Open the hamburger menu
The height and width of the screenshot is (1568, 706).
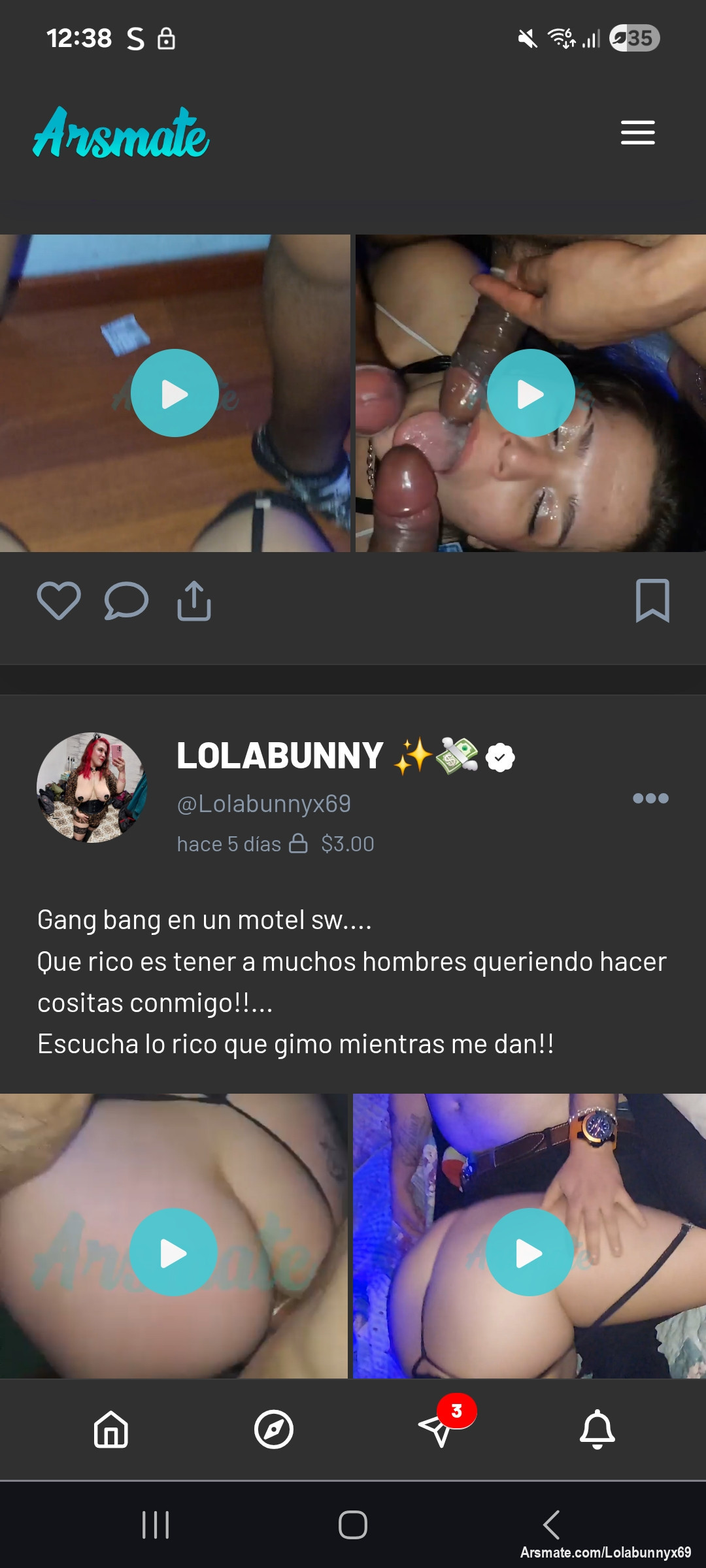pos(637,133)
